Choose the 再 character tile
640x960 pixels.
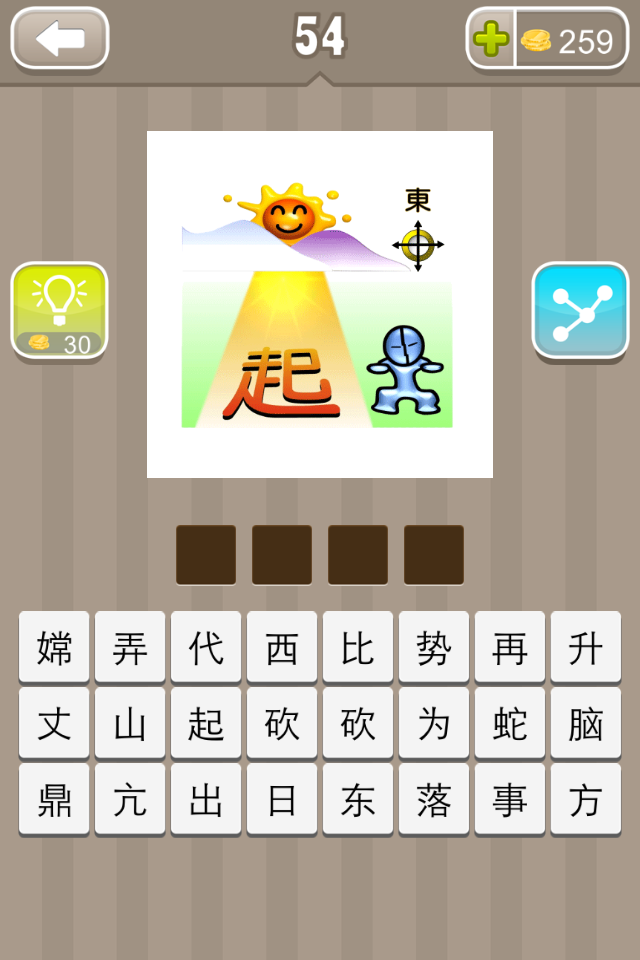click(510, 647)
